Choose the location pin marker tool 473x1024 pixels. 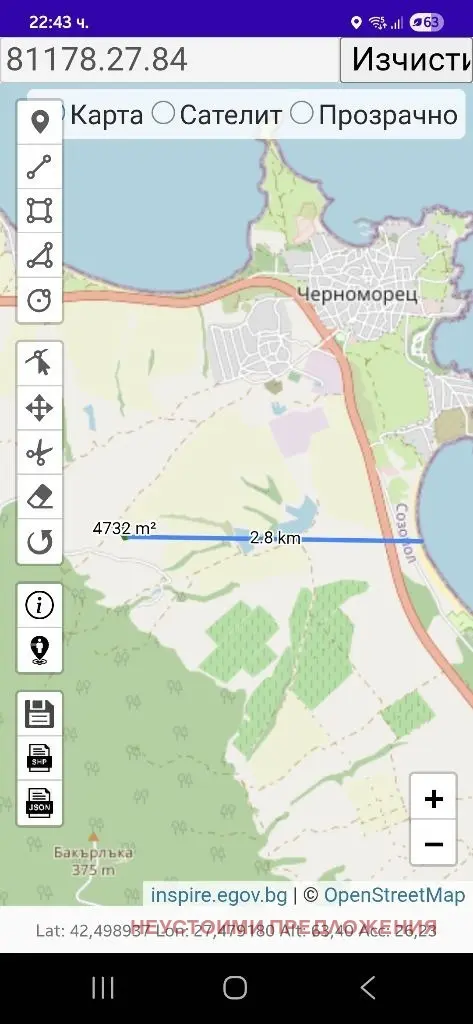coord(40,122)
